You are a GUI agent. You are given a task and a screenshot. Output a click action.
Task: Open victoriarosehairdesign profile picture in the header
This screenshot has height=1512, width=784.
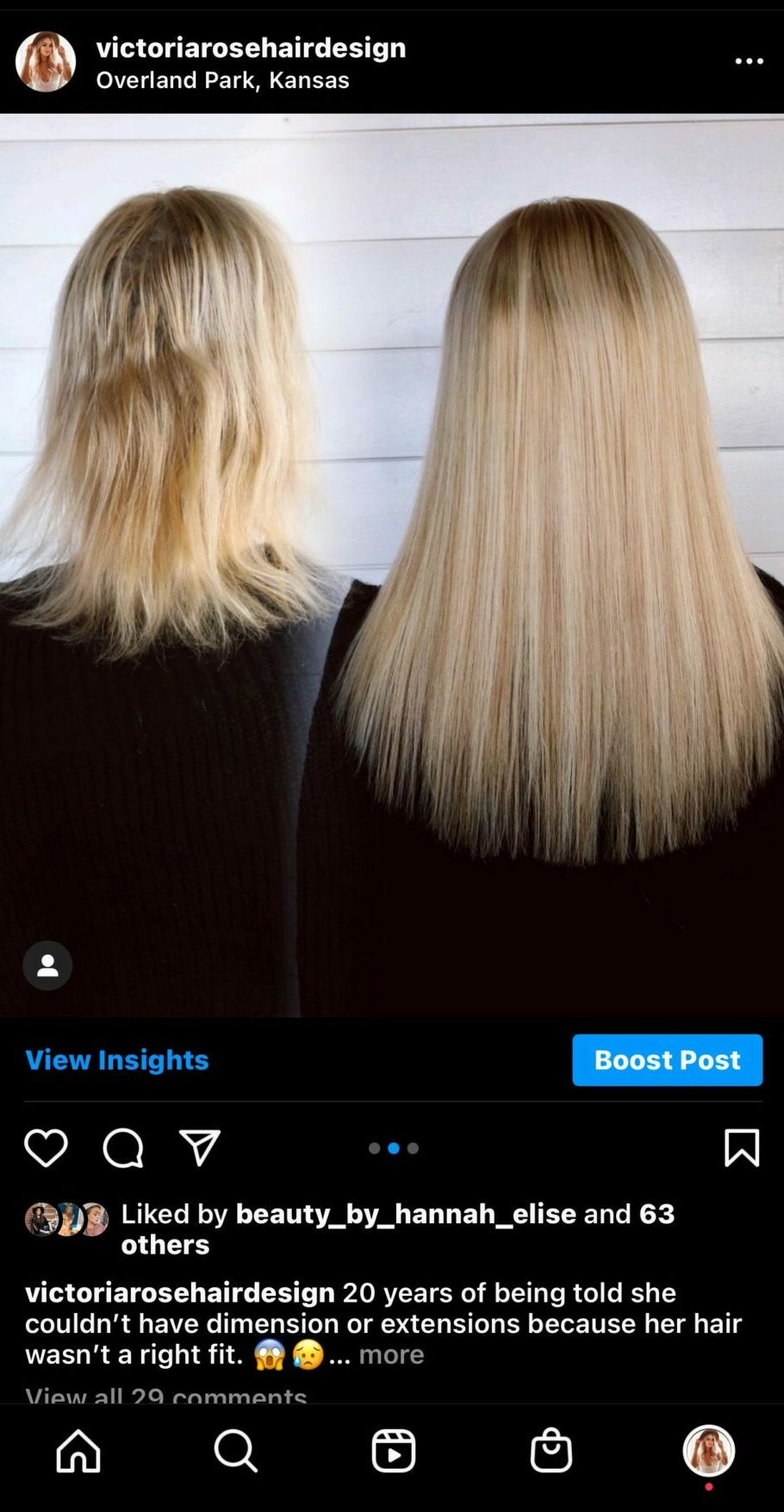[x=46, y=62]
